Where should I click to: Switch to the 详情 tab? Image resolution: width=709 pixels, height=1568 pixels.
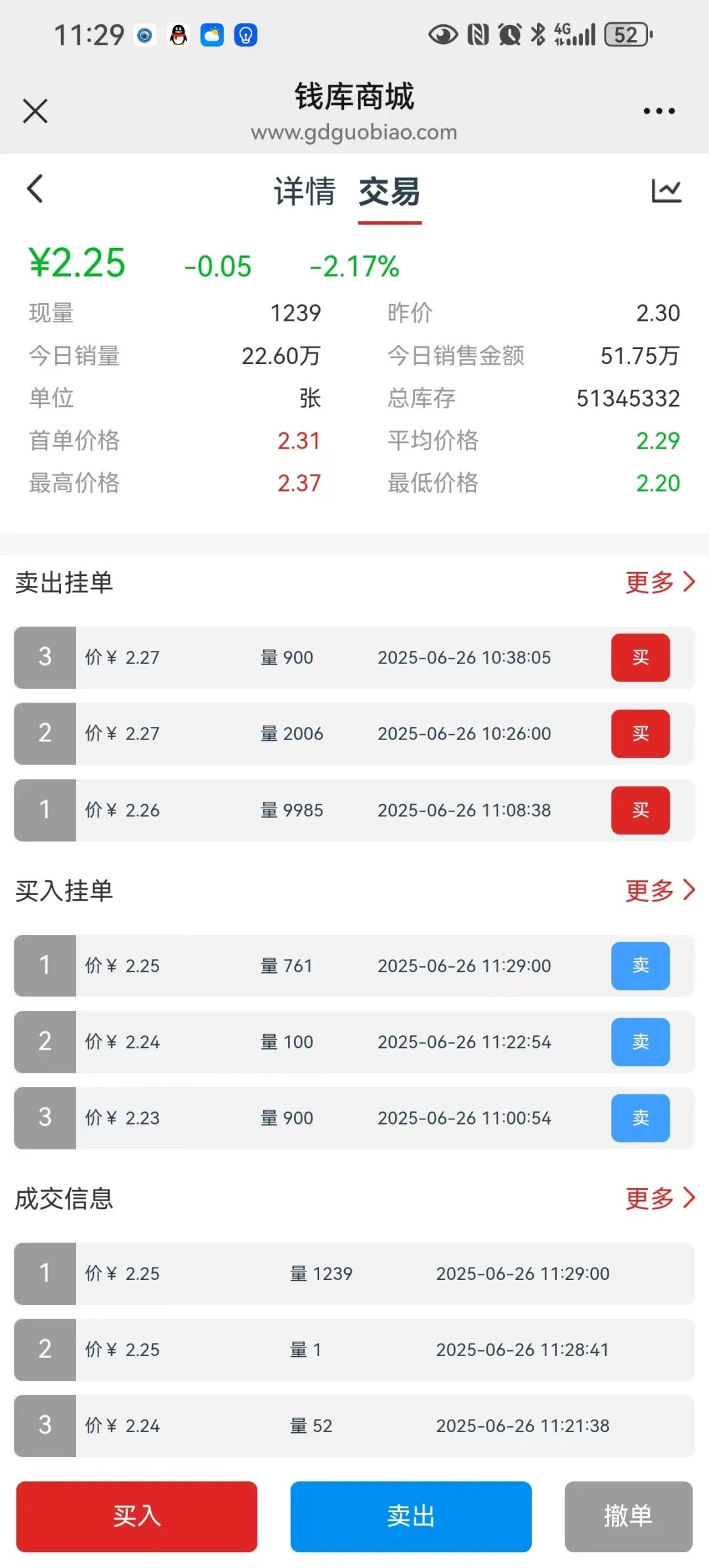[305, 192]
